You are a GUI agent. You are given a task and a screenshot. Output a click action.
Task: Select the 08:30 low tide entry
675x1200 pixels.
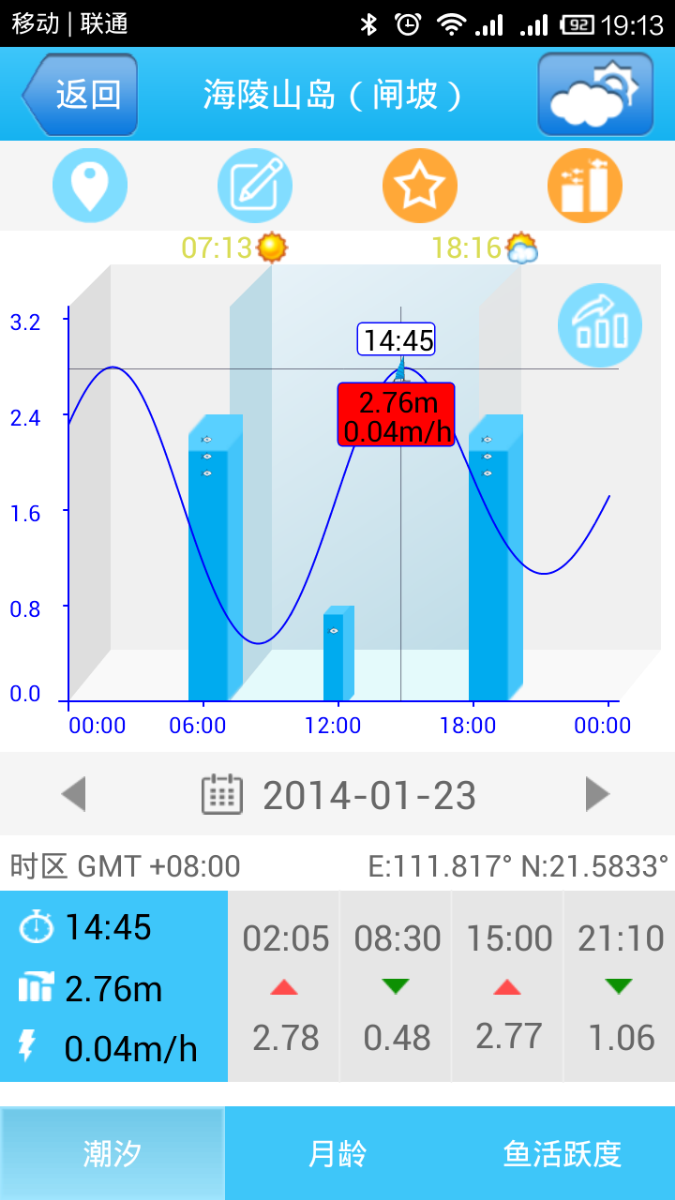[x=397, y=987]
